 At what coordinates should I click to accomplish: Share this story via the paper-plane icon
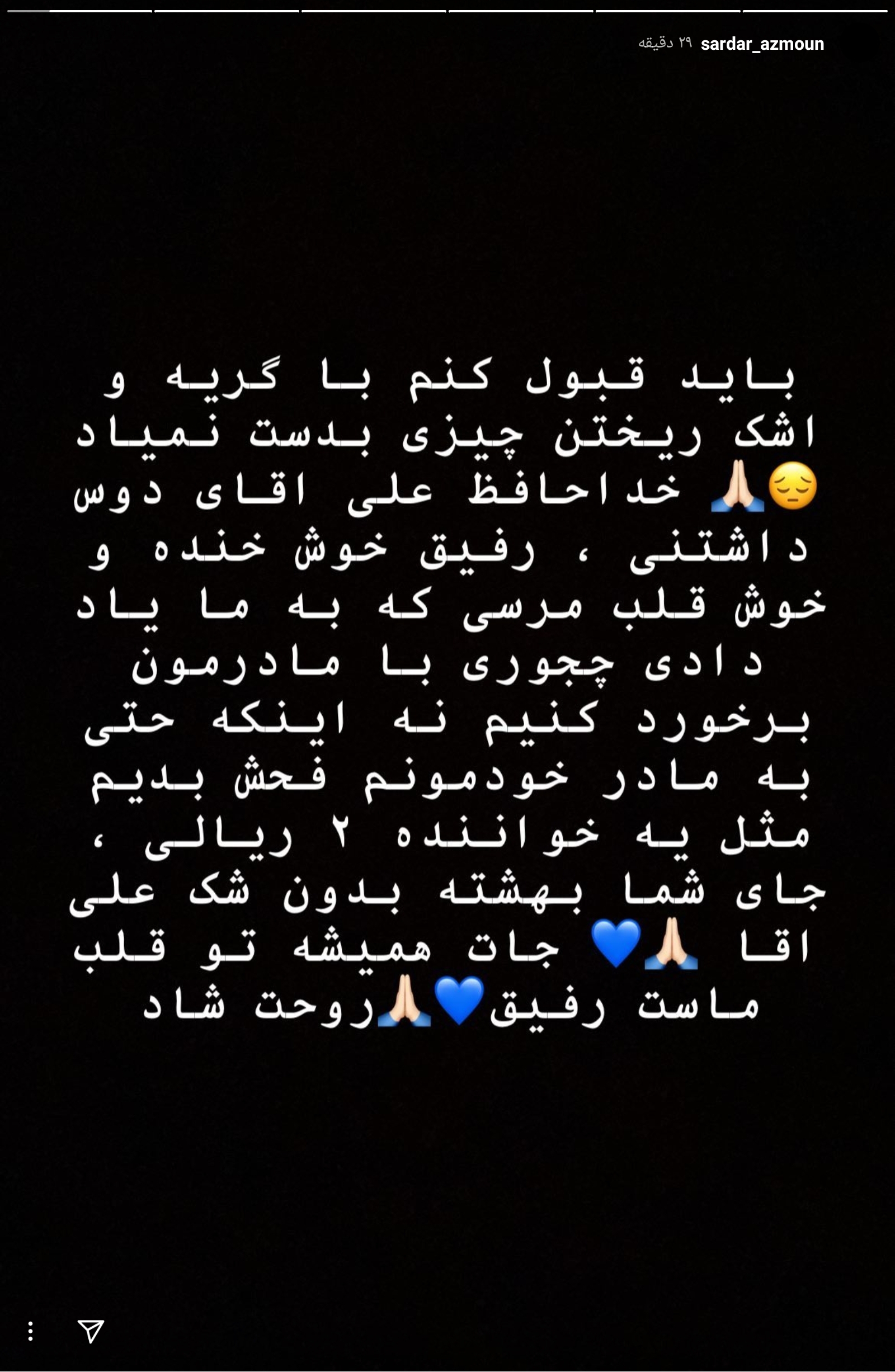91,1331
